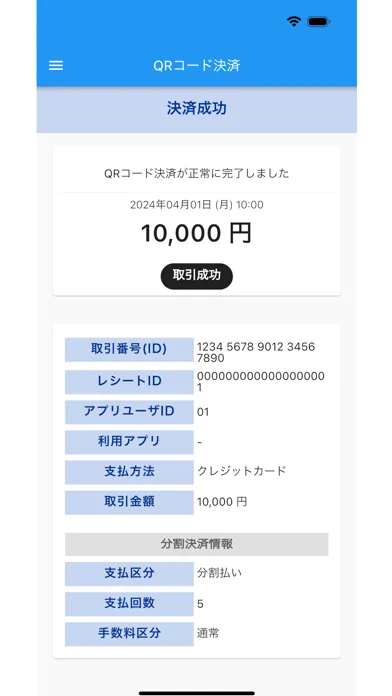Open the hamburger drawer menu
The width and height of the screenshot is (392, 696).
click(x=55, y=66)
